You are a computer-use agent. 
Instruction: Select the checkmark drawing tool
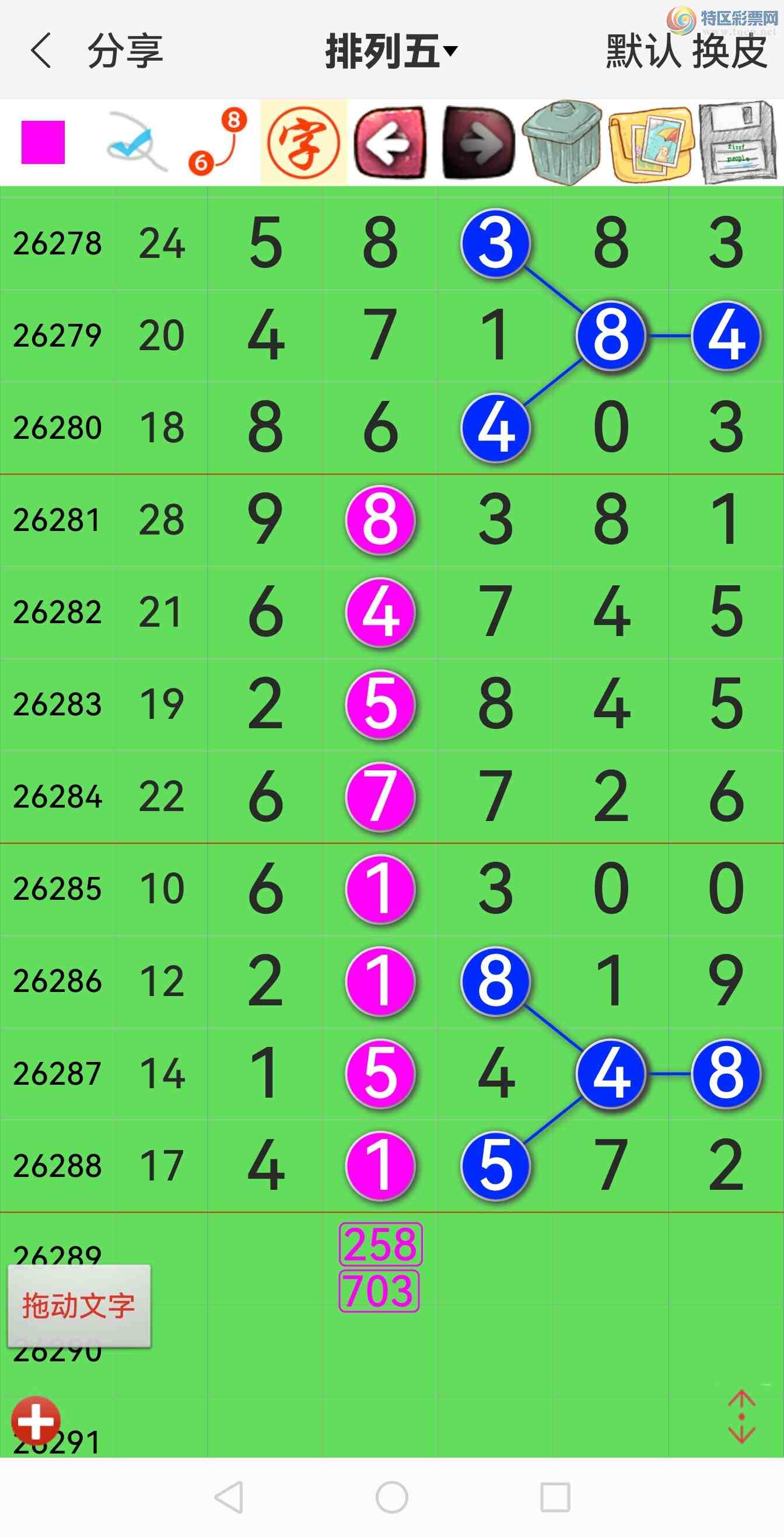[135, 142]
